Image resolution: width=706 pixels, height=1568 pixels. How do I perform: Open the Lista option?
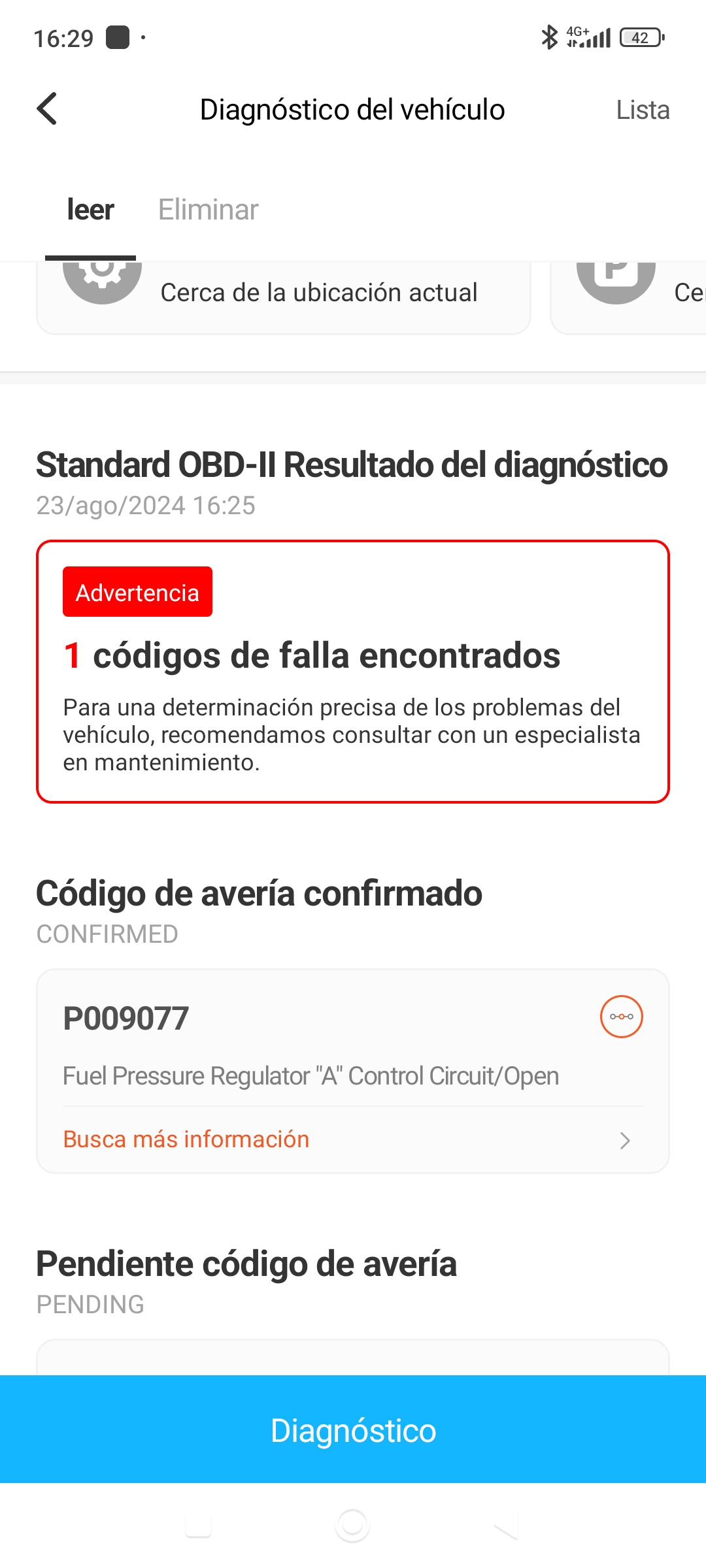[643, 110]
